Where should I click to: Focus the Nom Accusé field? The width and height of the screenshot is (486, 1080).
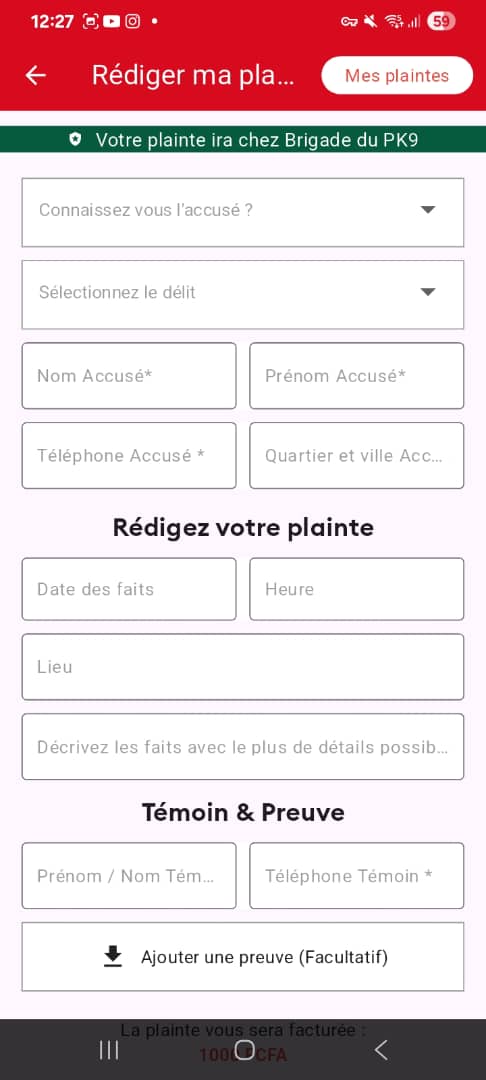point(129,376)
